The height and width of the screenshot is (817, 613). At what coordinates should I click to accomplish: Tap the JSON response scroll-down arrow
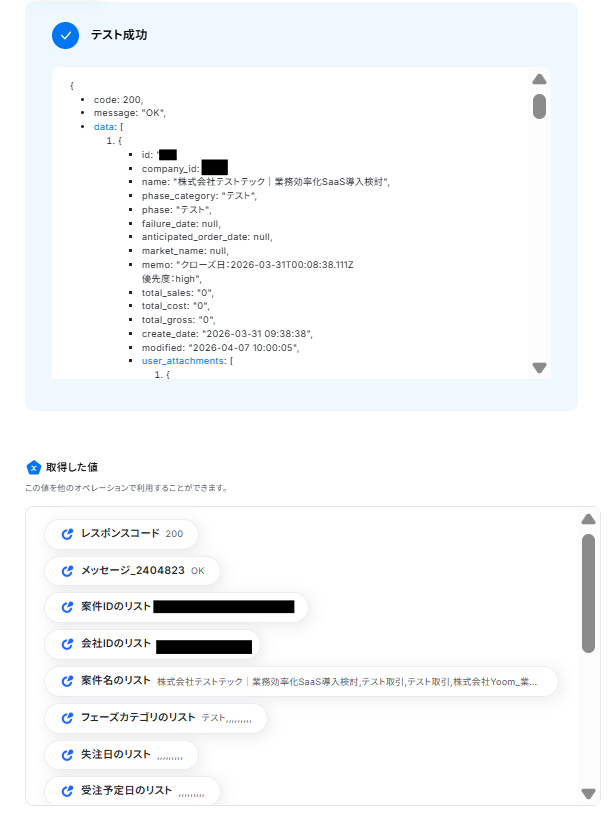539,368
